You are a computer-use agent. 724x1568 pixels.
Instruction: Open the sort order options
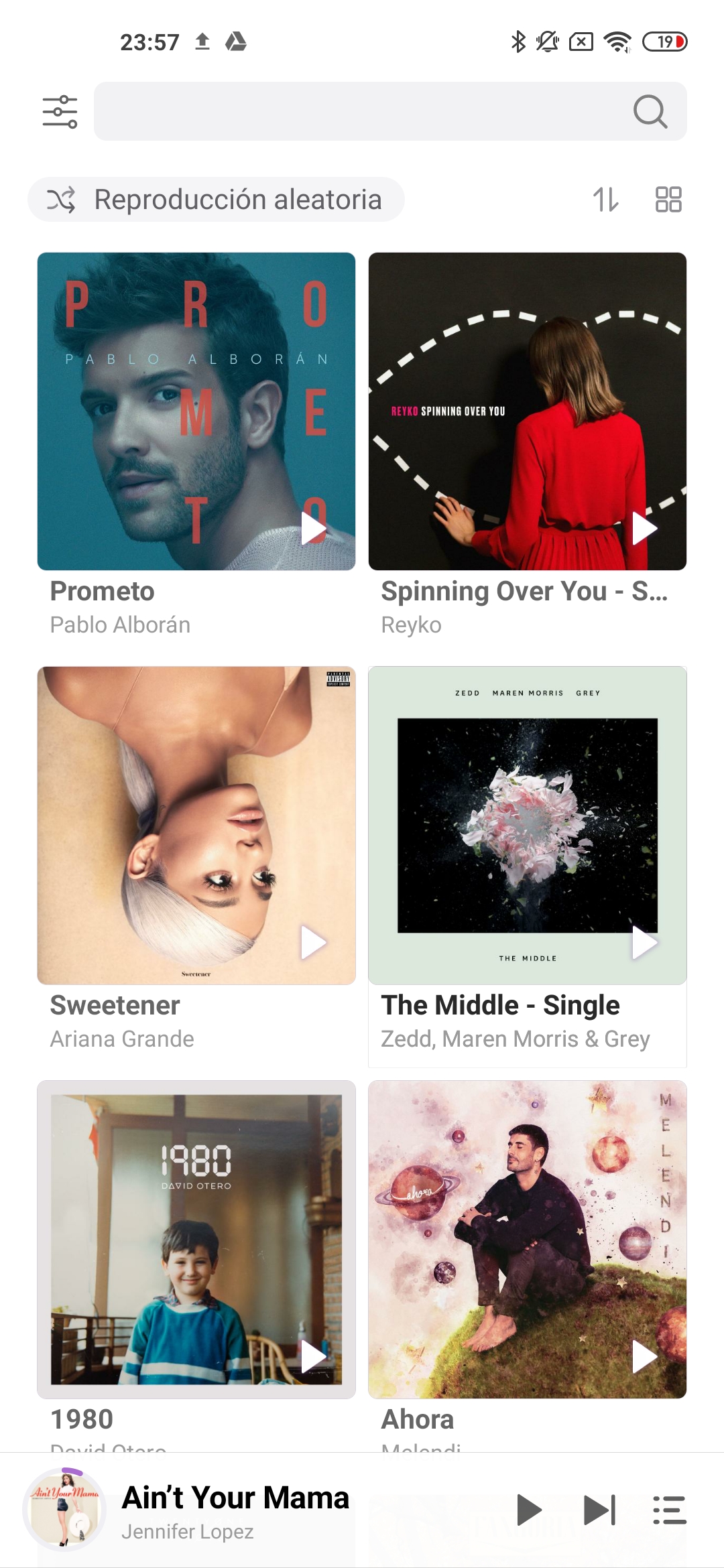(x=606, y=200)
